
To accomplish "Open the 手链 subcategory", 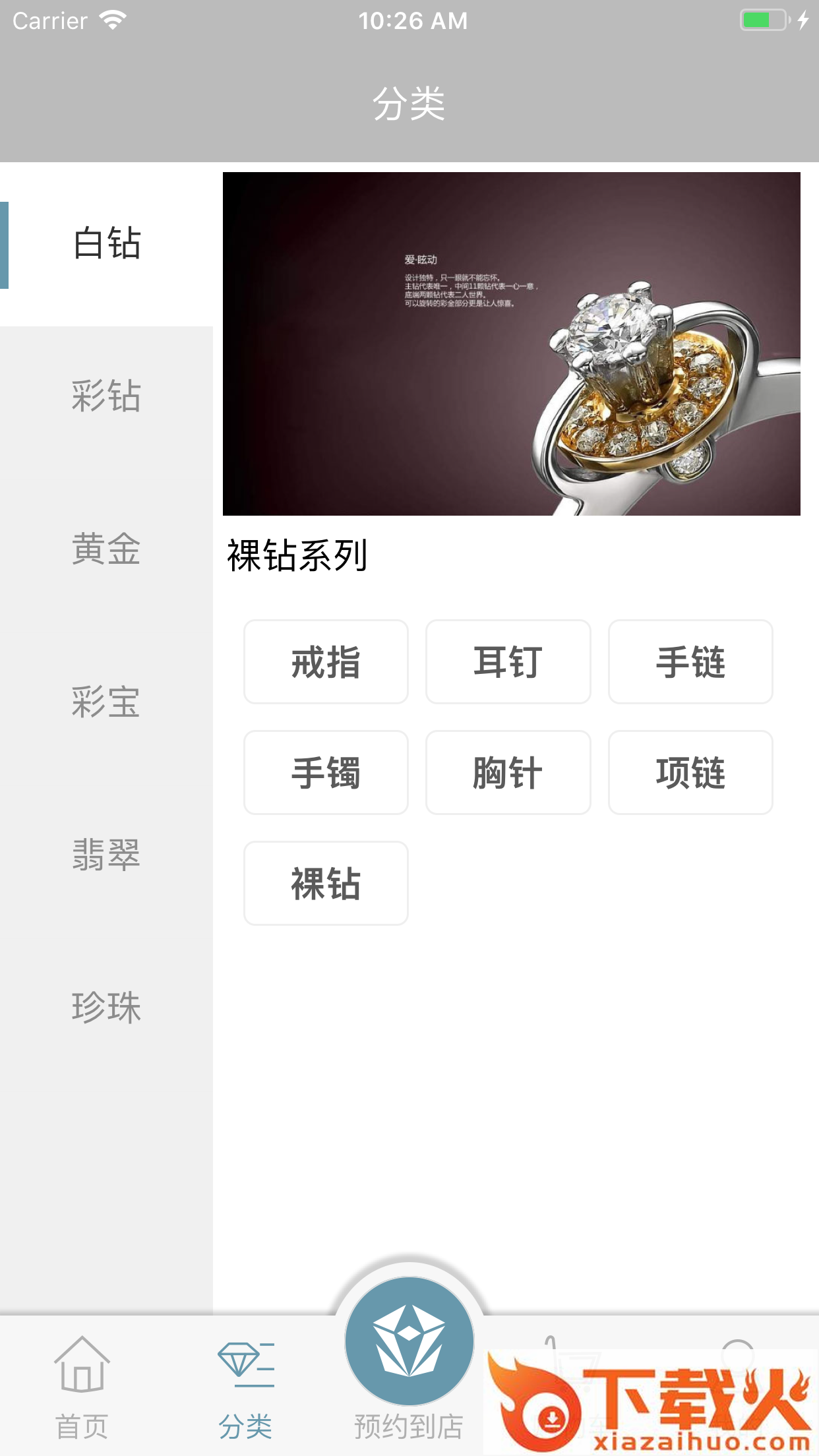I will pyautogui.click(x=690, y=662).
